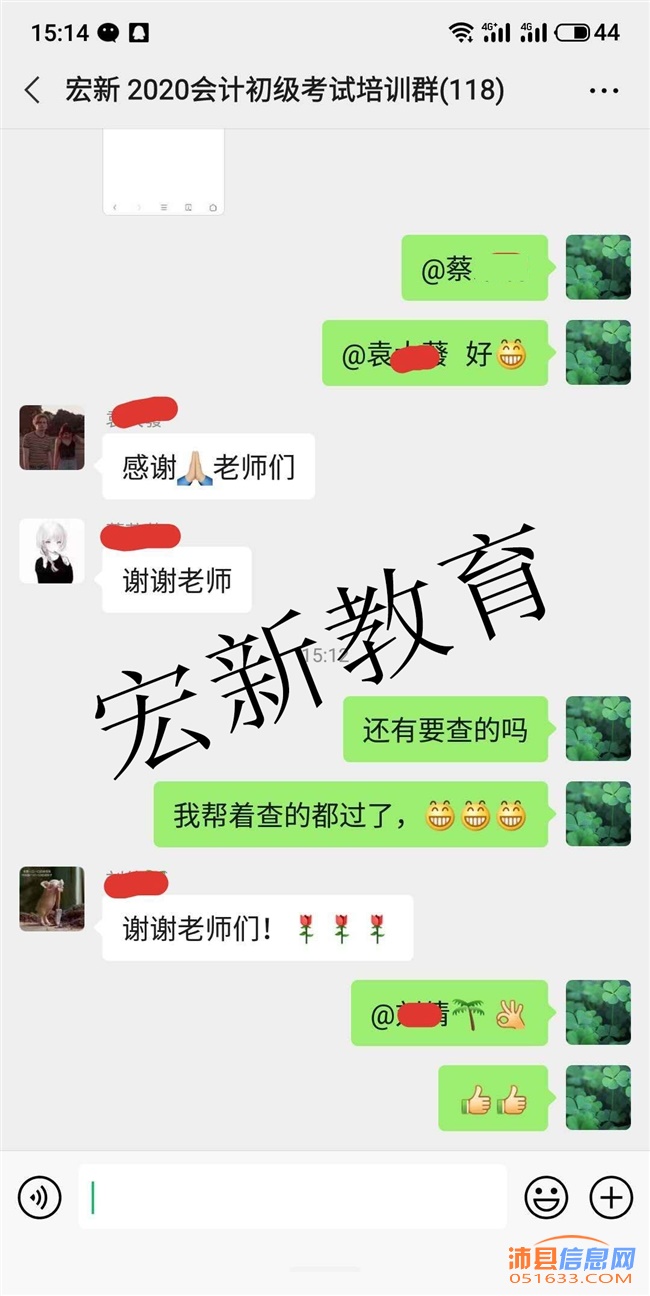Tap the message text field
The height and width of the screenshot is (1296, 650).
tap(293, 1196)
